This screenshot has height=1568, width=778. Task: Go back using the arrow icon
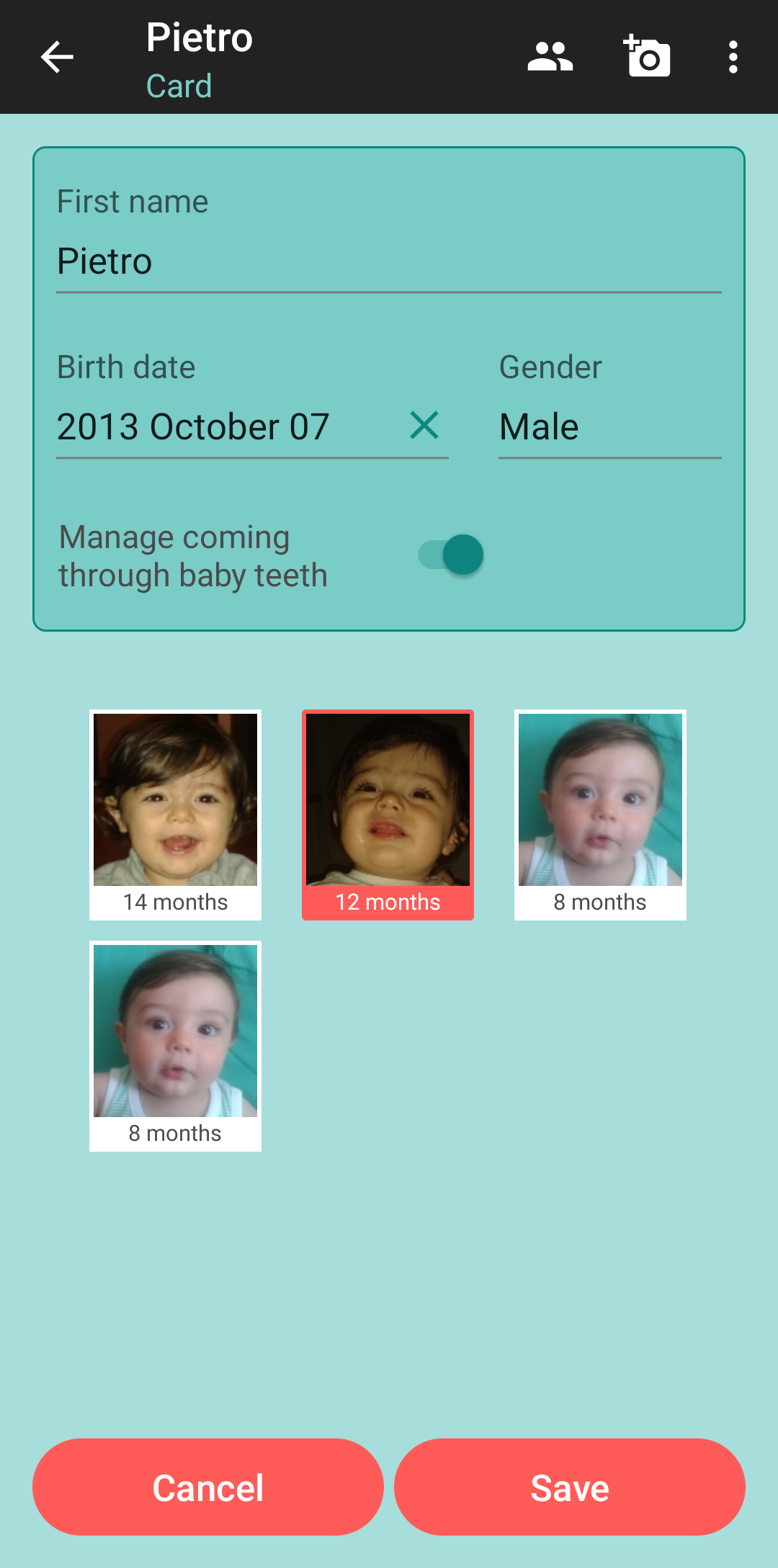click(57, 57)
